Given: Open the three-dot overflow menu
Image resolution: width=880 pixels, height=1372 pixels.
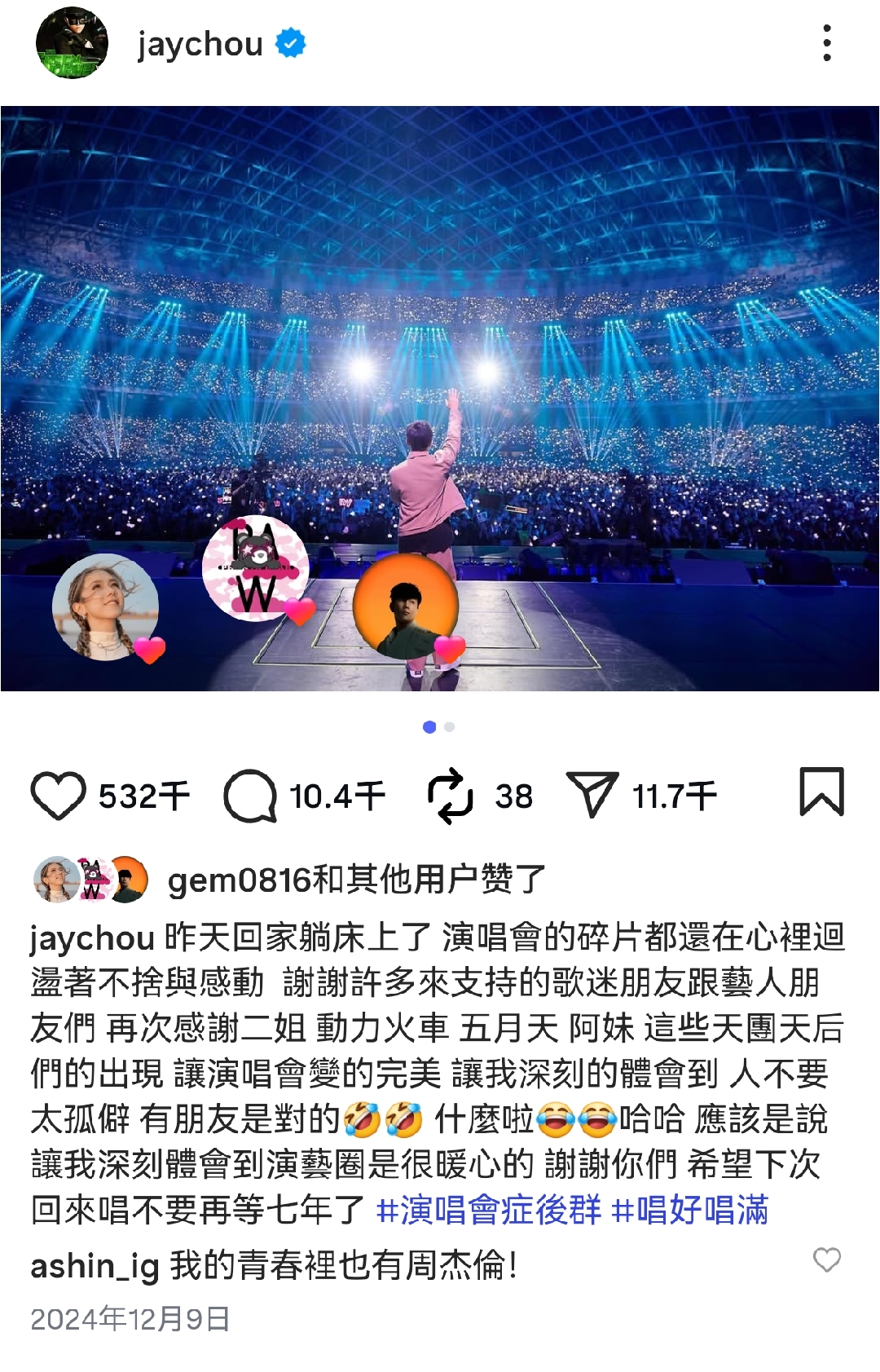Looking at the screenshot, I should 827,43.
